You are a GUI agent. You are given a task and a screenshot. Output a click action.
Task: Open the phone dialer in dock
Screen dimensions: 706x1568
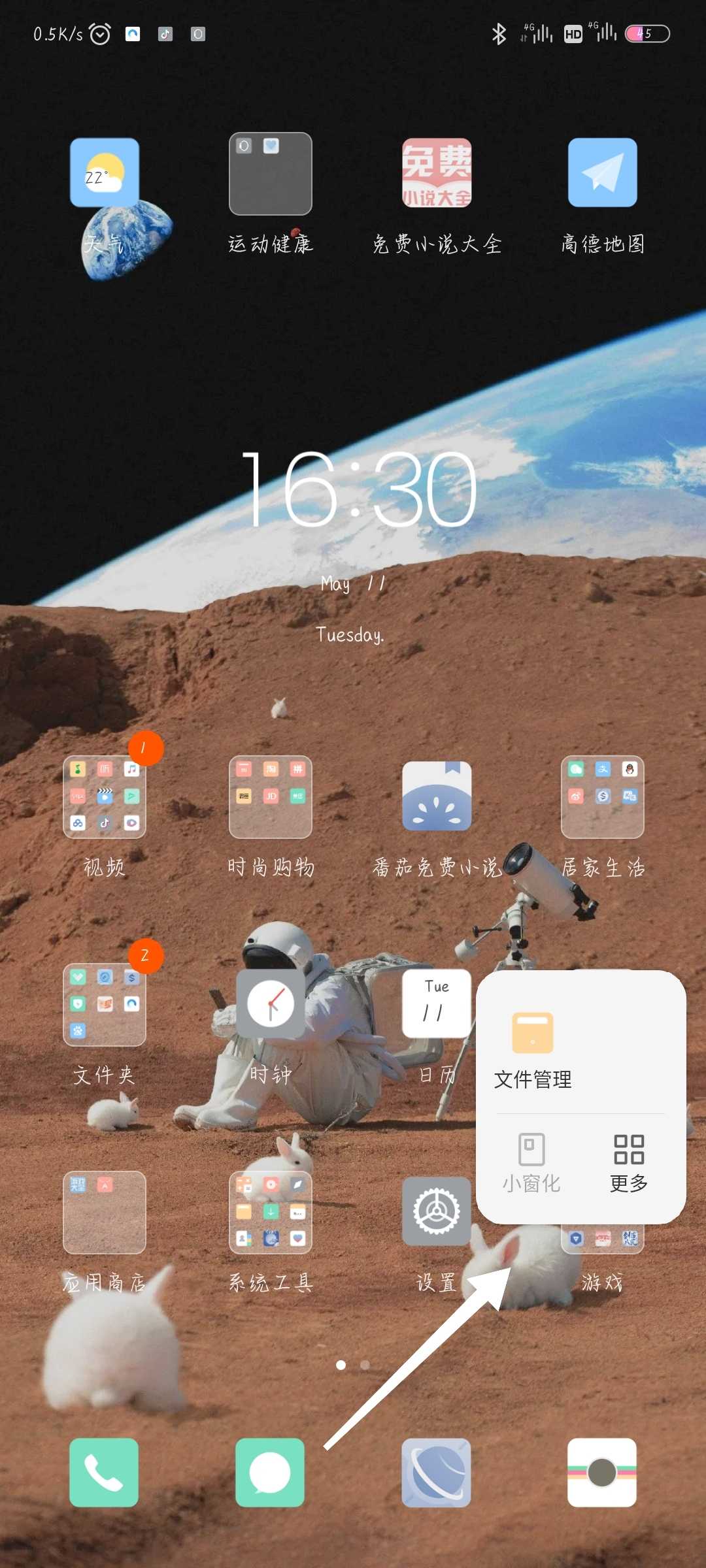(x=104, y=1473)
